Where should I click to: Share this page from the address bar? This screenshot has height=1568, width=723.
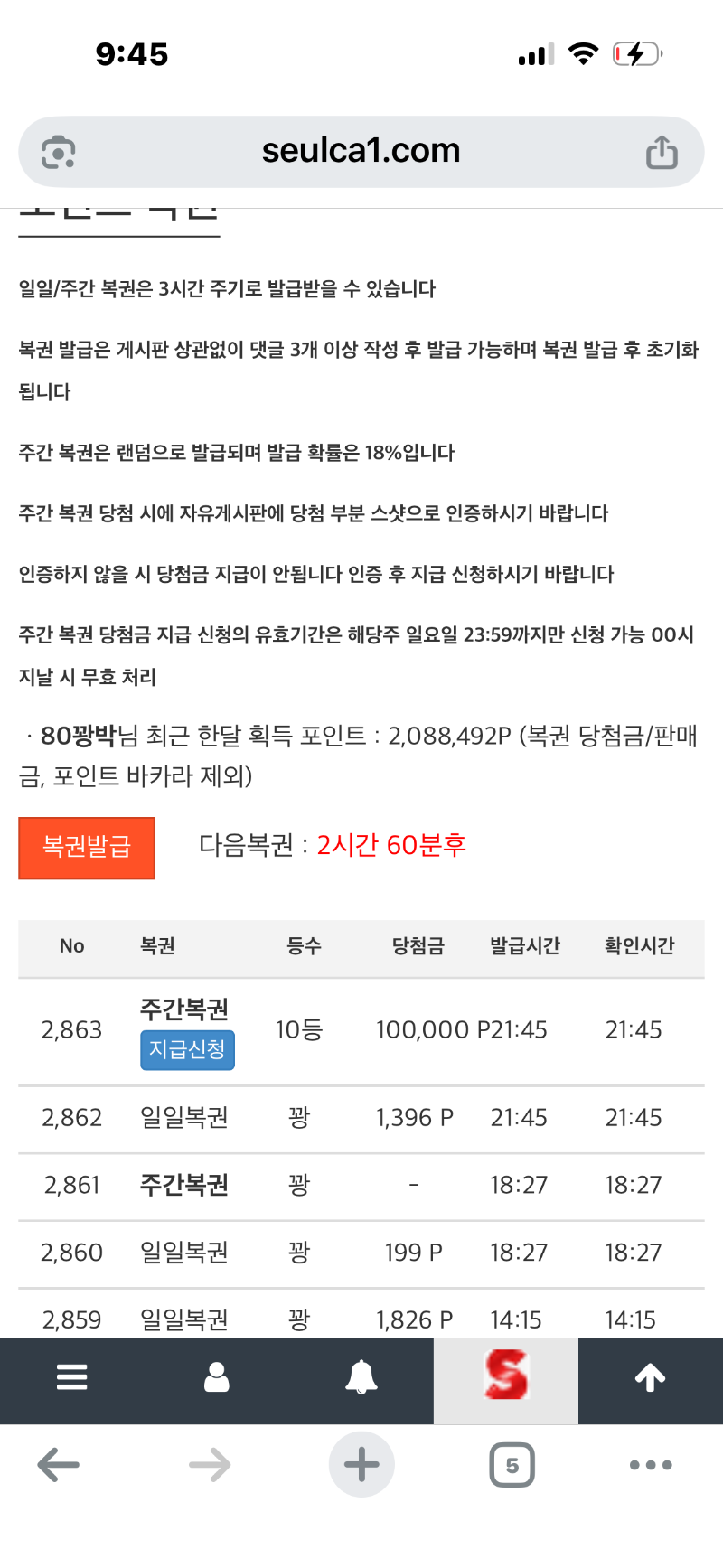(x=662, y=152)
